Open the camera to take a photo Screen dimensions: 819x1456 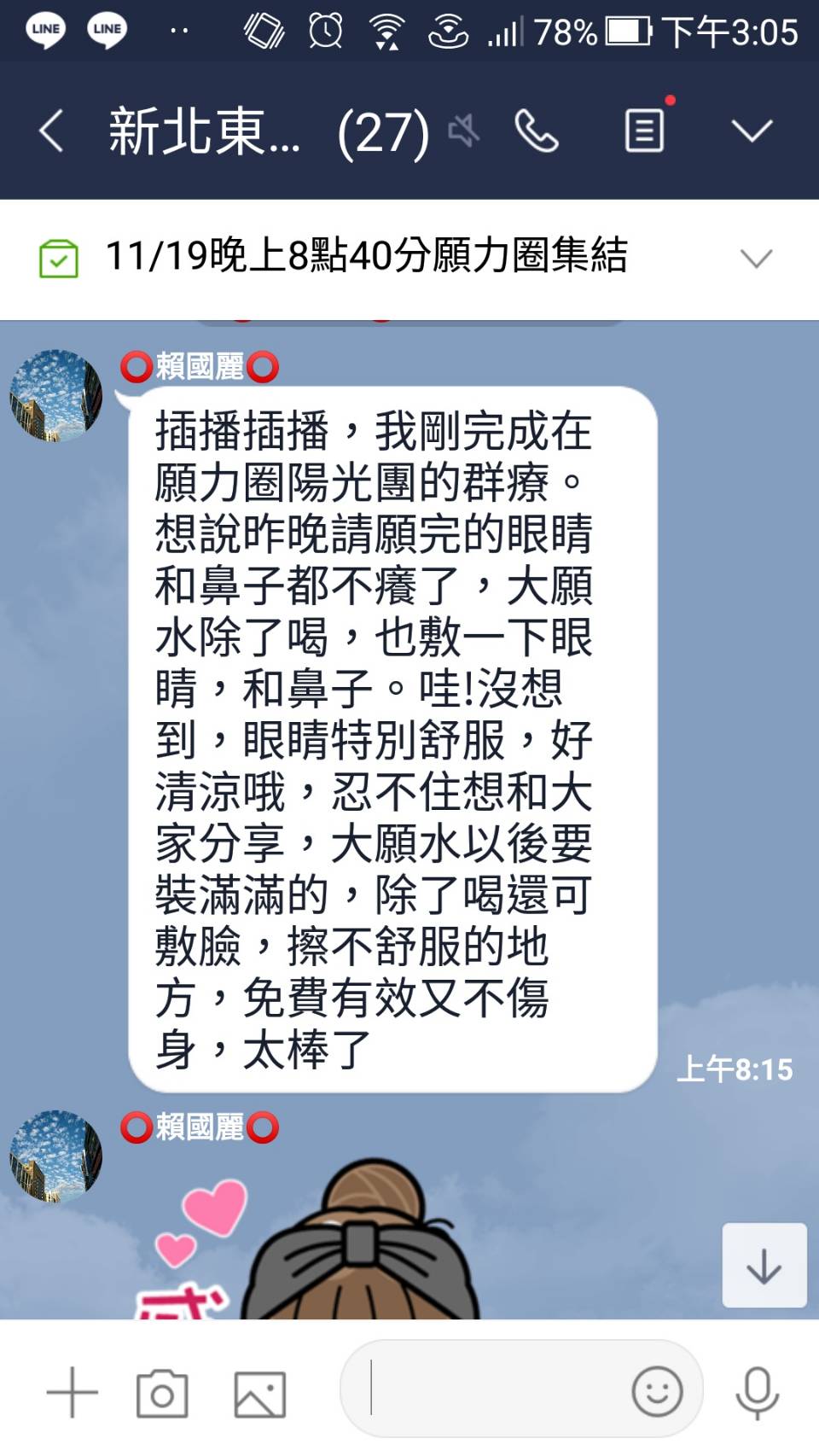coord(162,1394)
